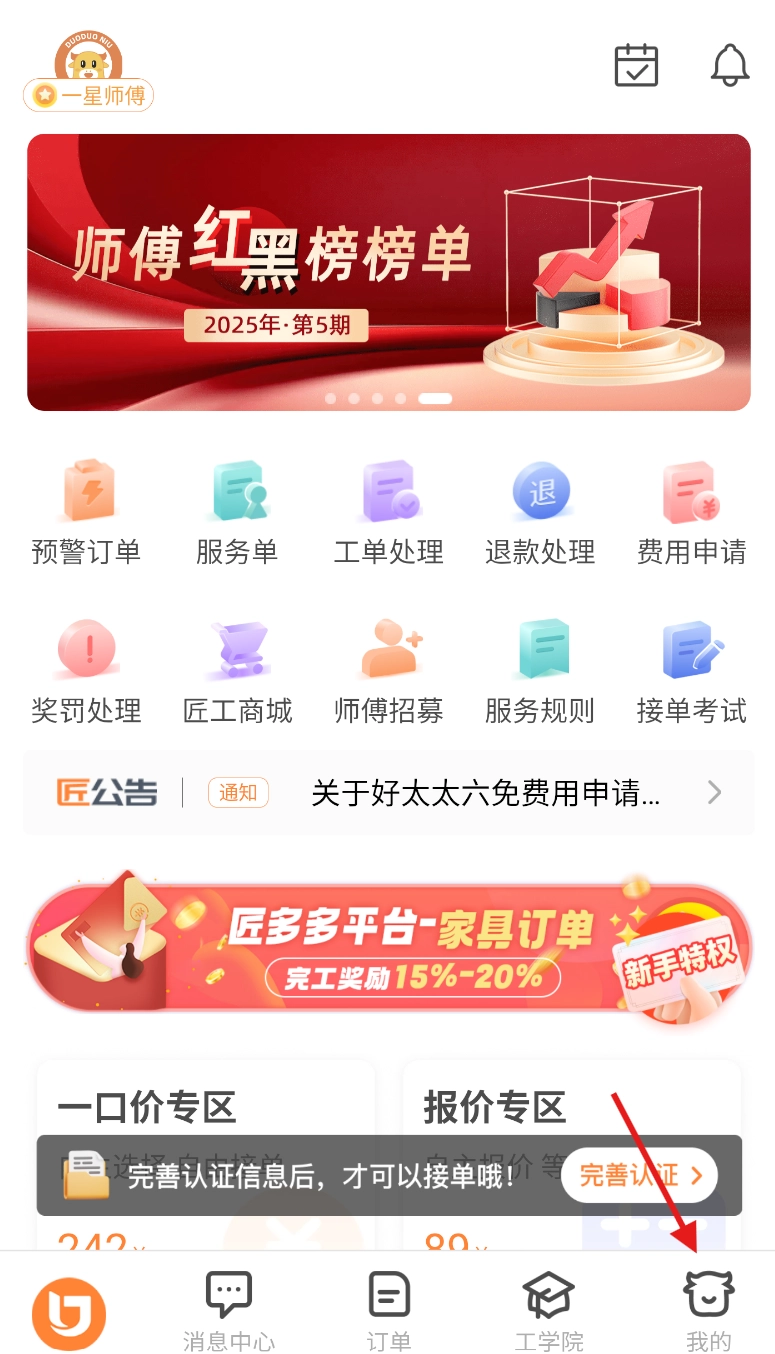Start 接单考试
775x1354 pixels.
(x=691, y=670)
